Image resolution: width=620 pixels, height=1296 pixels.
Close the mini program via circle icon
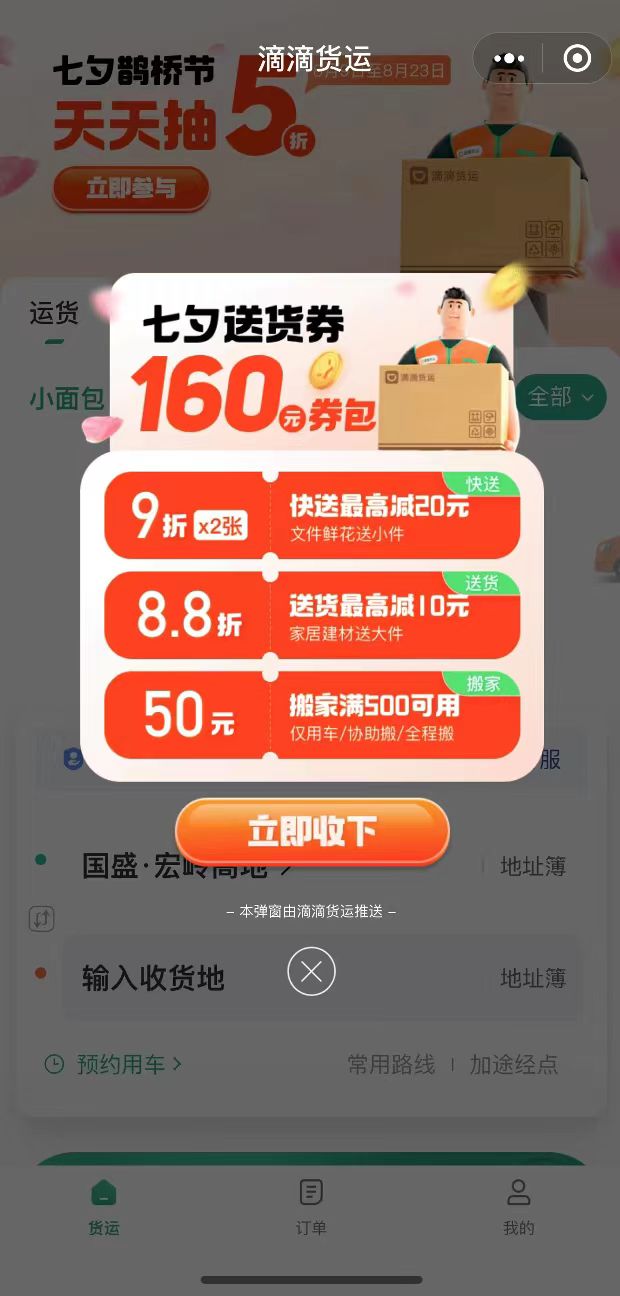click(577, 59)
